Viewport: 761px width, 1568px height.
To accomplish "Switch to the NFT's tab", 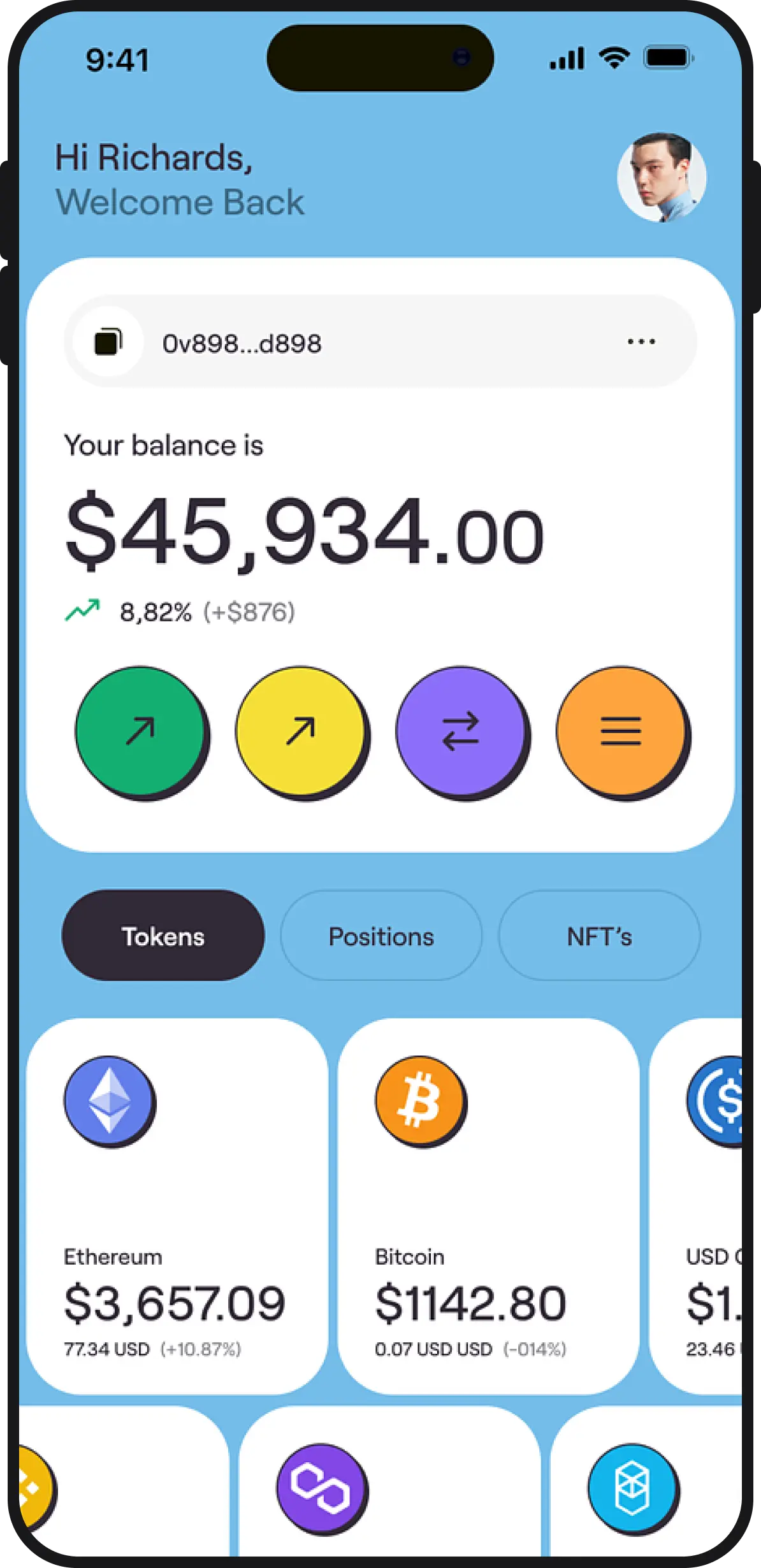I will tap(599, 936).
